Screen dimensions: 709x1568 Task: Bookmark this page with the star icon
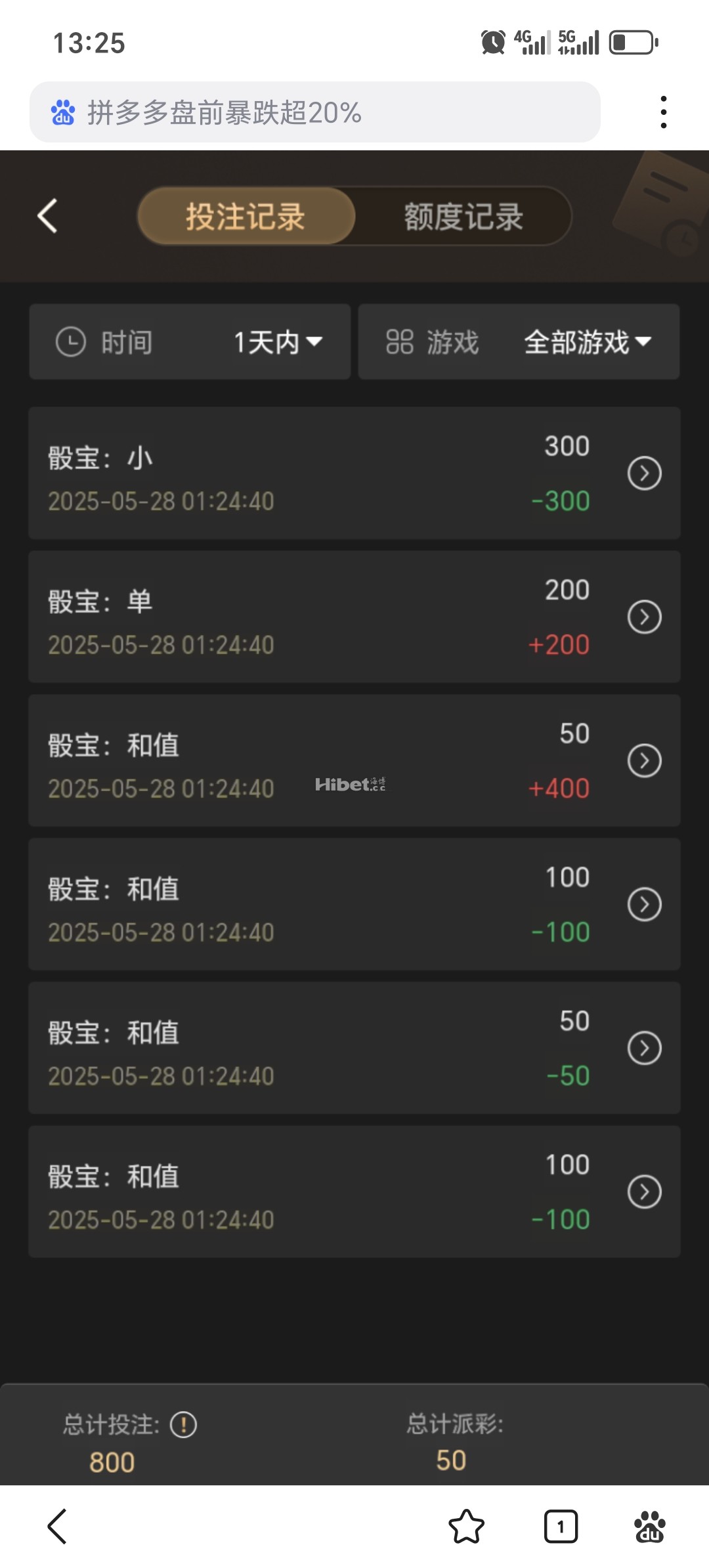466,1527
